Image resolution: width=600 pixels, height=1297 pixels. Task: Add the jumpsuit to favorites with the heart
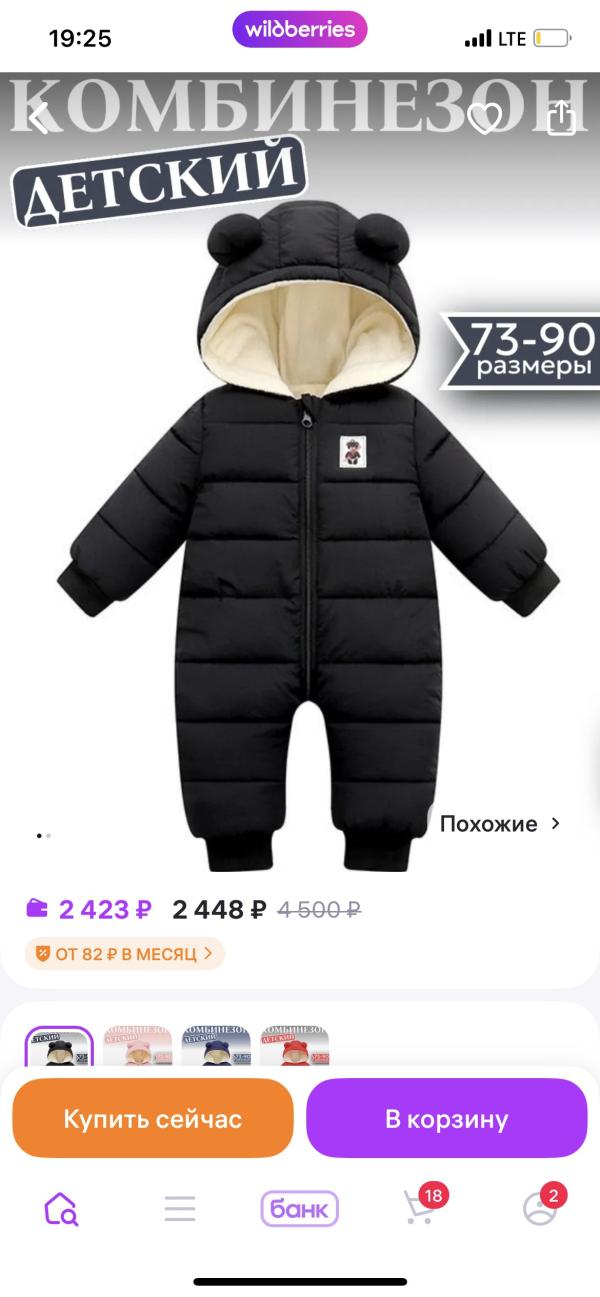tap(485, 119)
